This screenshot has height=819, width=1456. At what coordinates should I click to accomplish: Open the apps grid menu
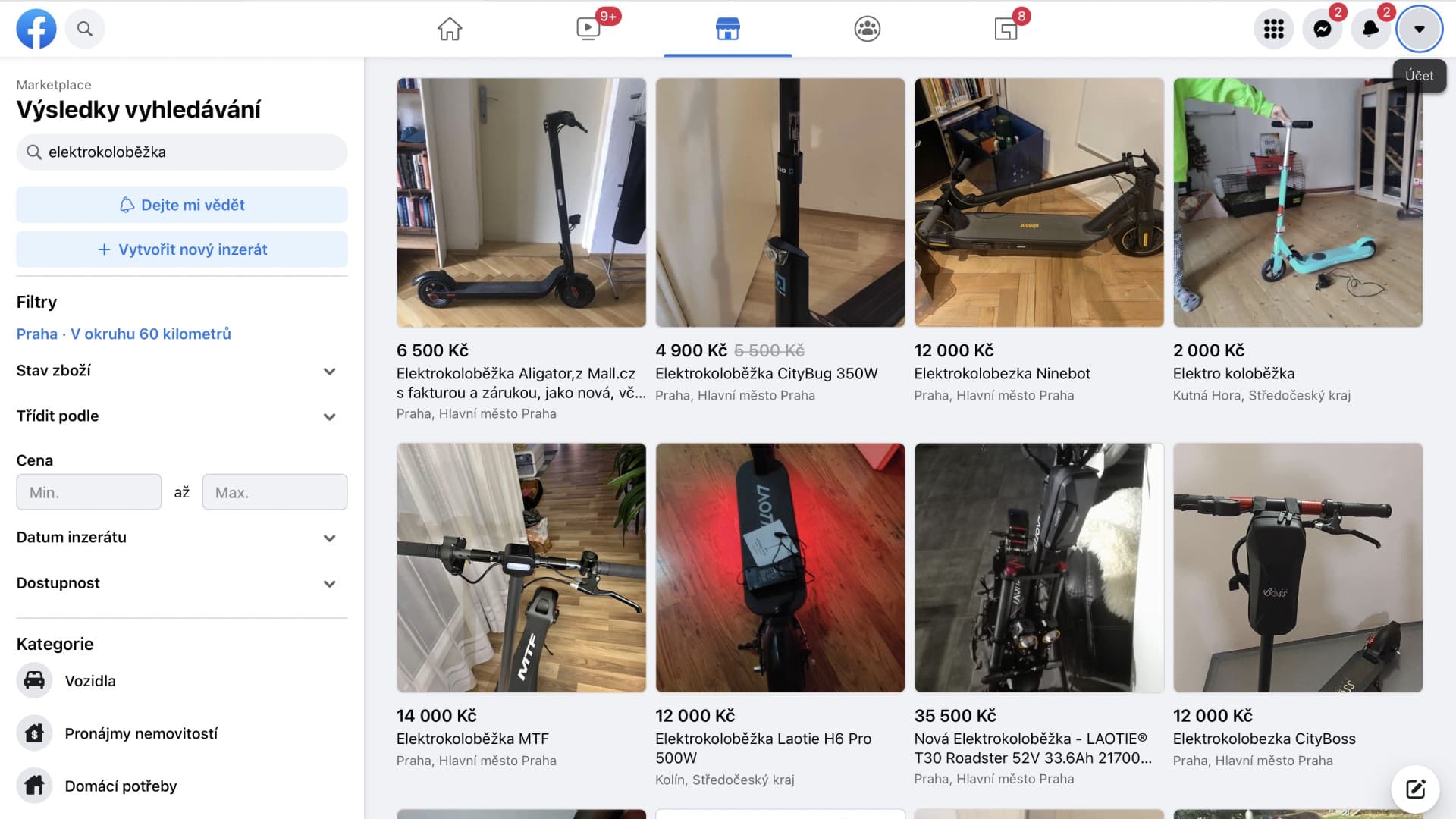click(x=1273, y=29)
